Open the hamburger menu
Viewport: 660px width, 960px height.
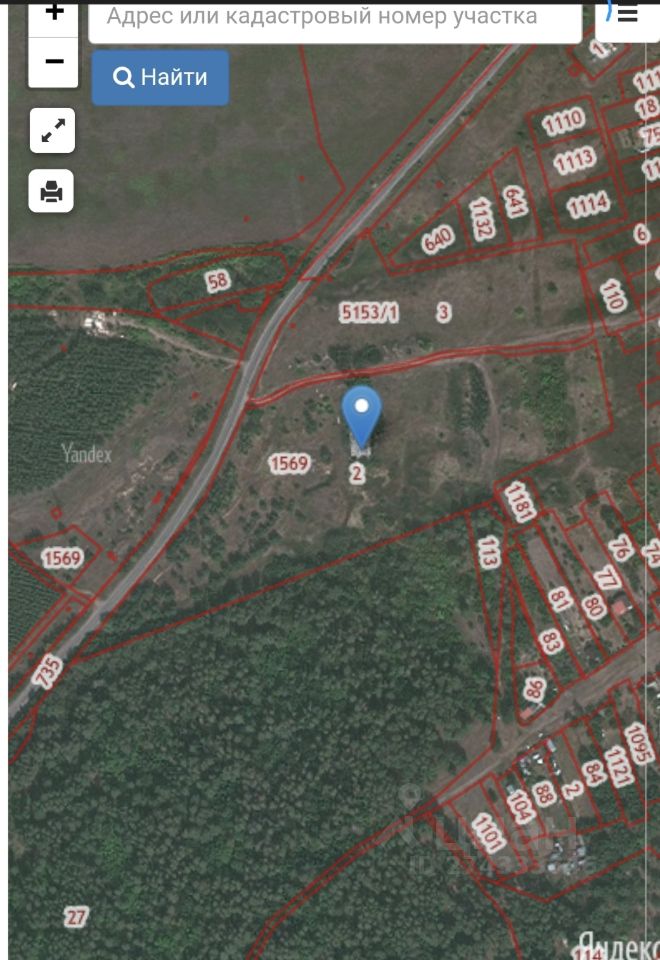point(627,16)
